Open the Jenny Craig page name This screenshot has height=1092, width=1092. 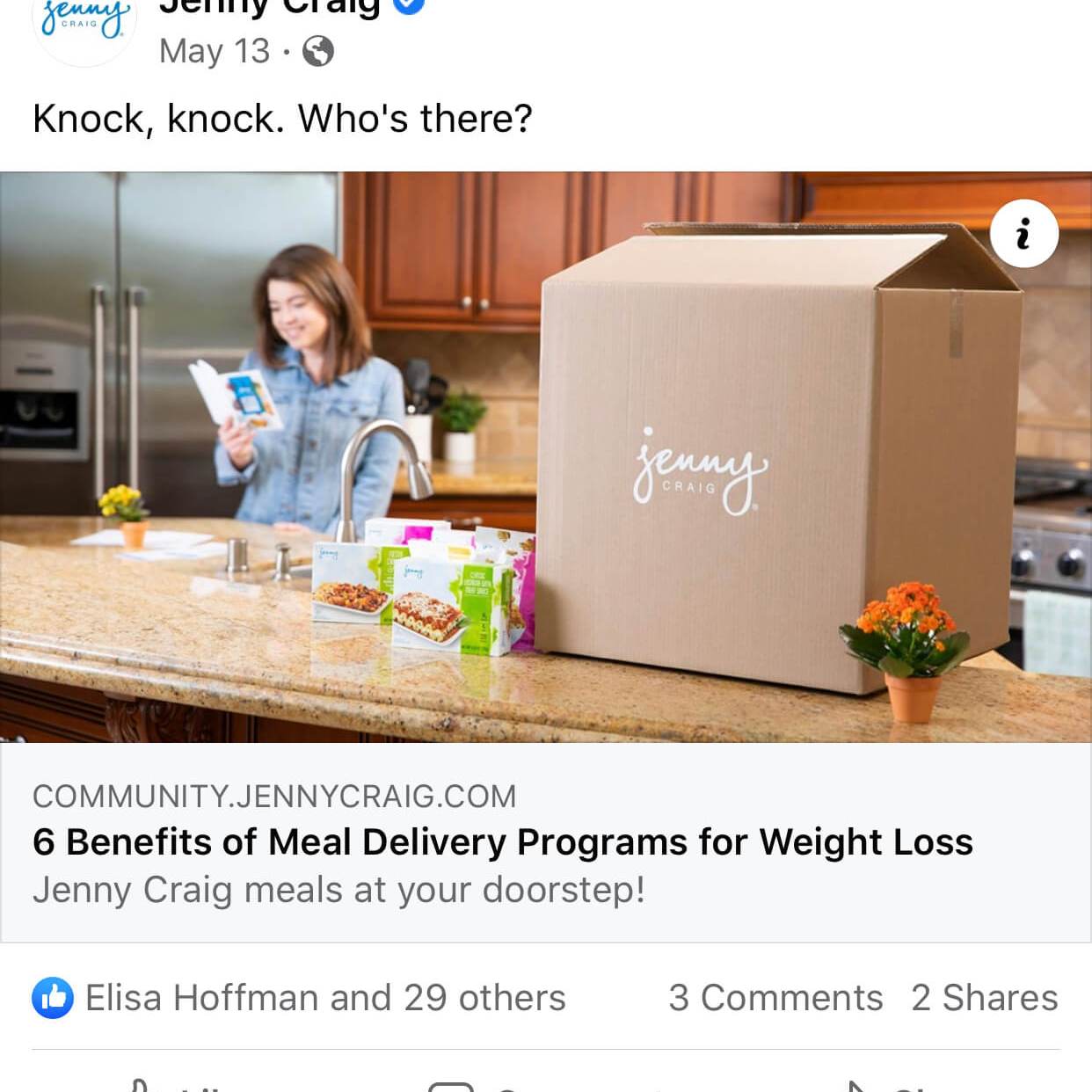269,9
